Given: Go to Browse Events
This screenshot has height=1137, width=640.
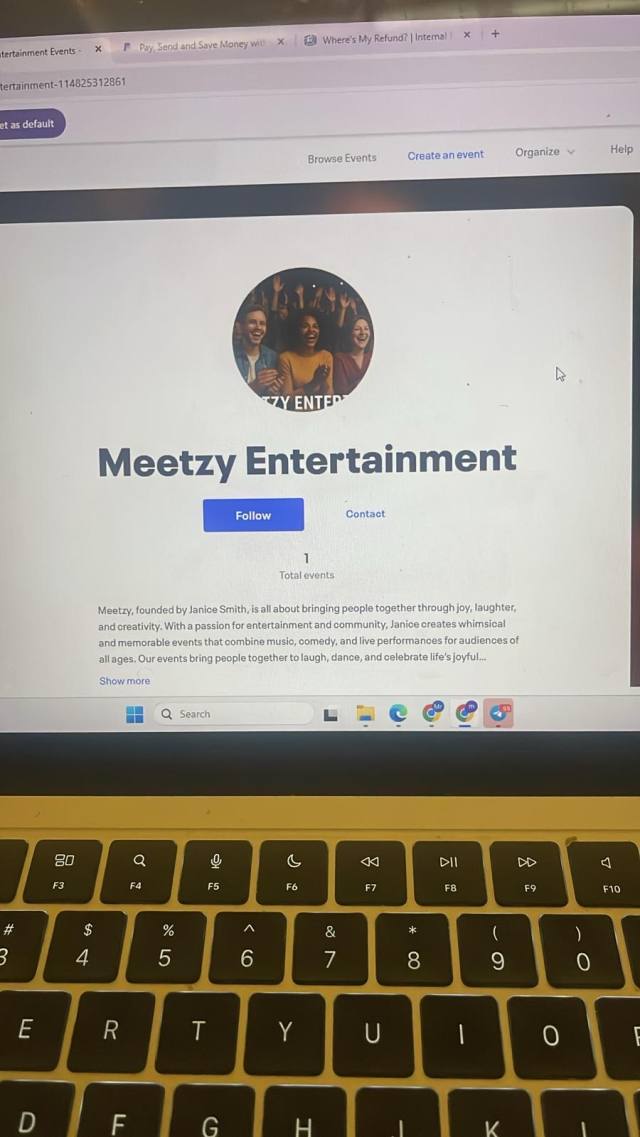Looking at the screenshot, I should (341, 158).
